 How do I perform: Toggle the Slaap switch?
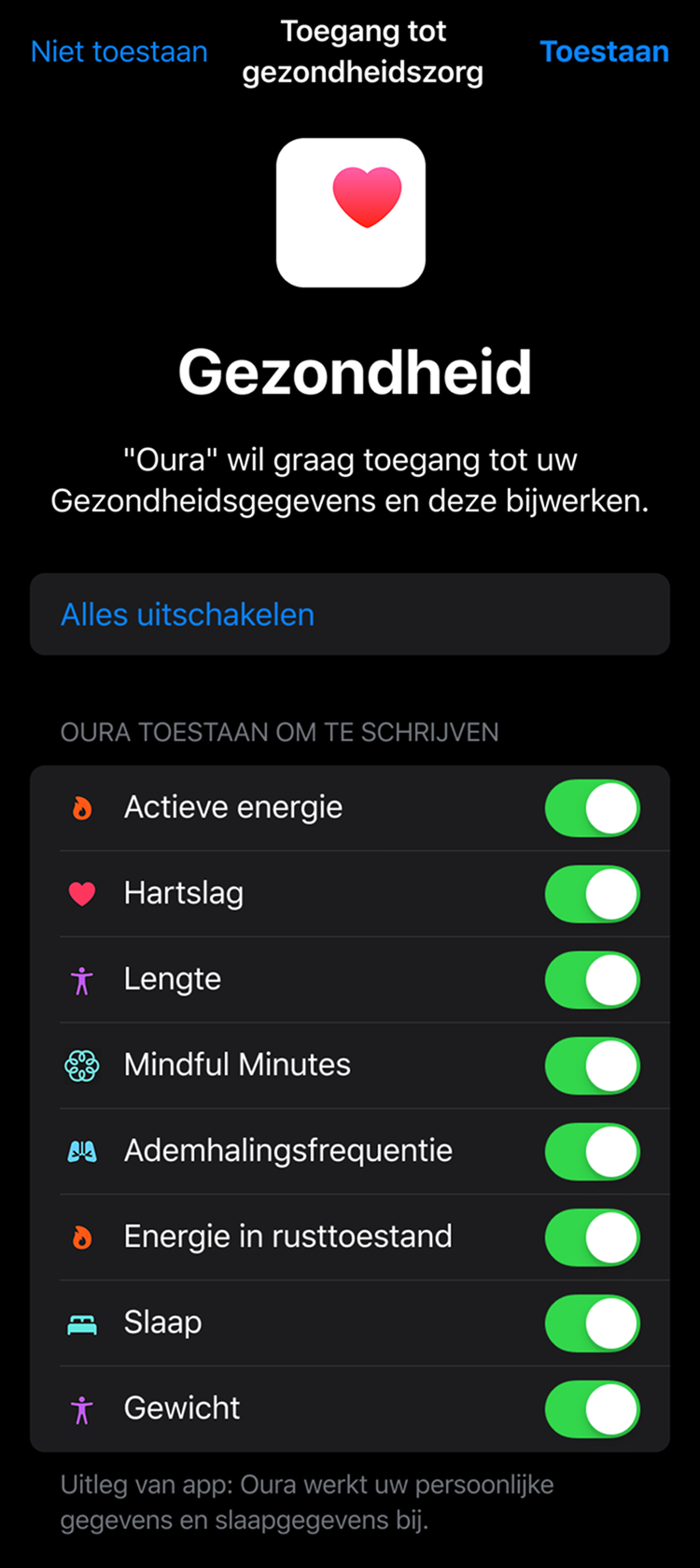[x=592, y=1323]
